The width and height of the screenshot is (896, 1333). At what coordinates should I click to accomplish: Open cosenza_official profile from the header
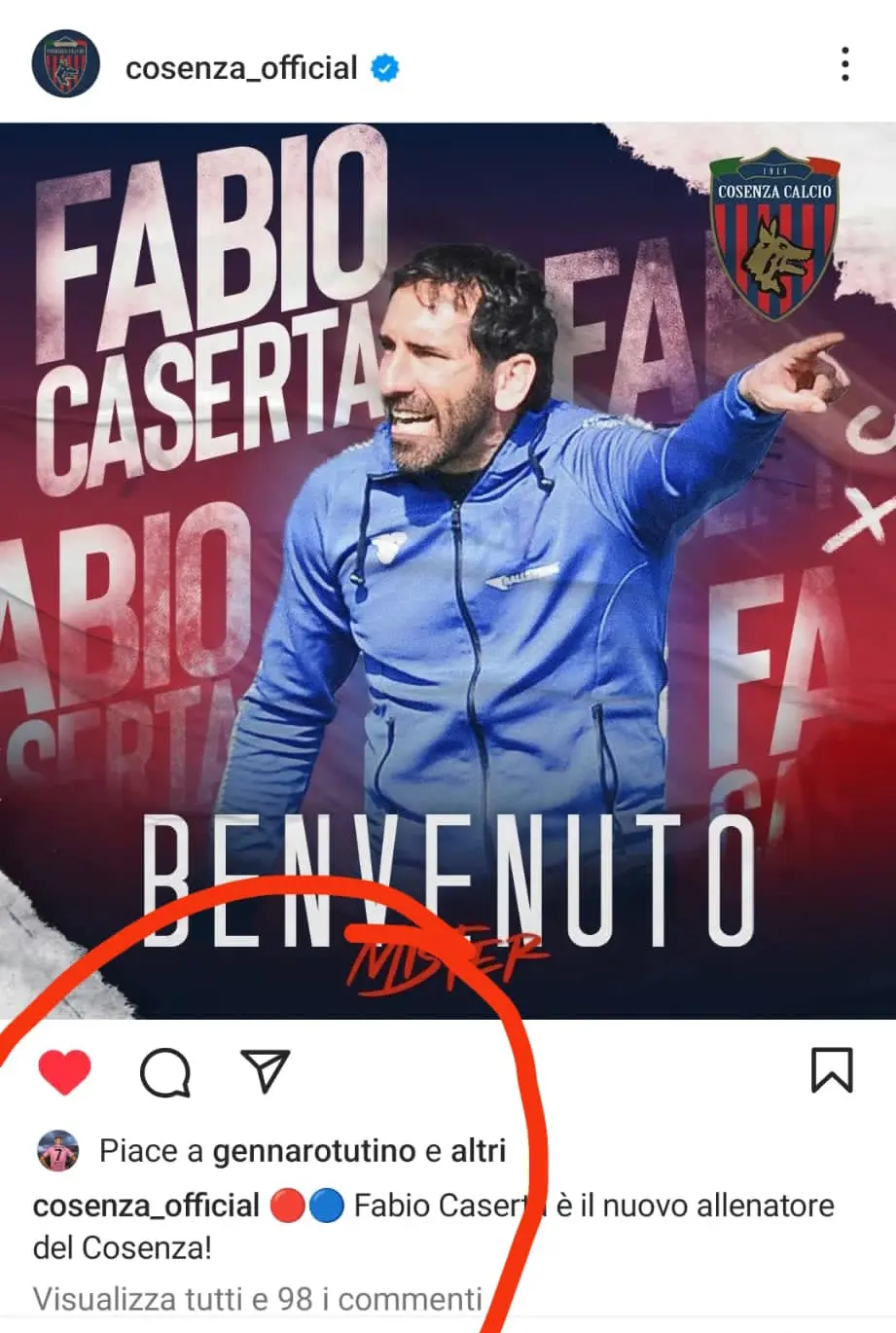(x=241, y=68)
